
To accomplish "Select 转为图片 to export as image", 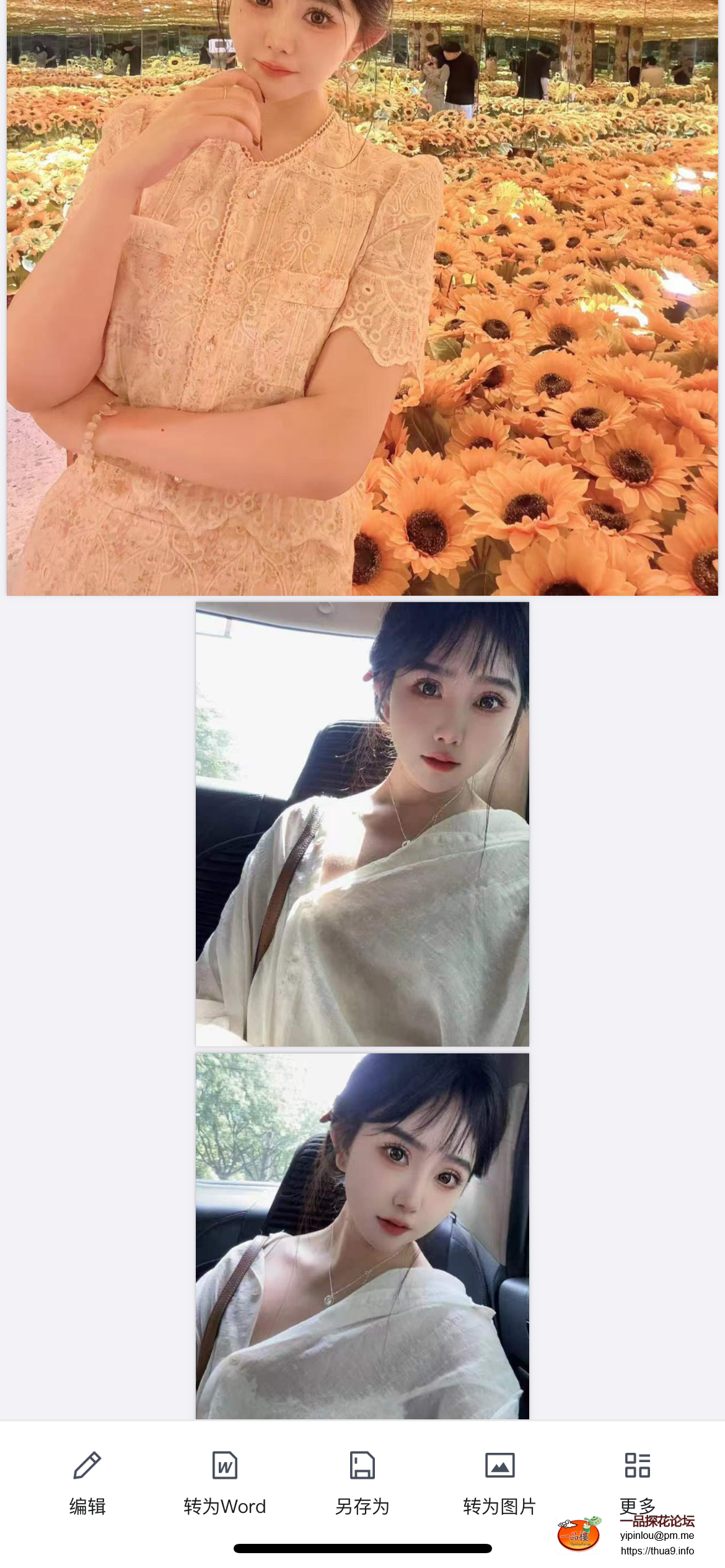I will [499, 1482].
